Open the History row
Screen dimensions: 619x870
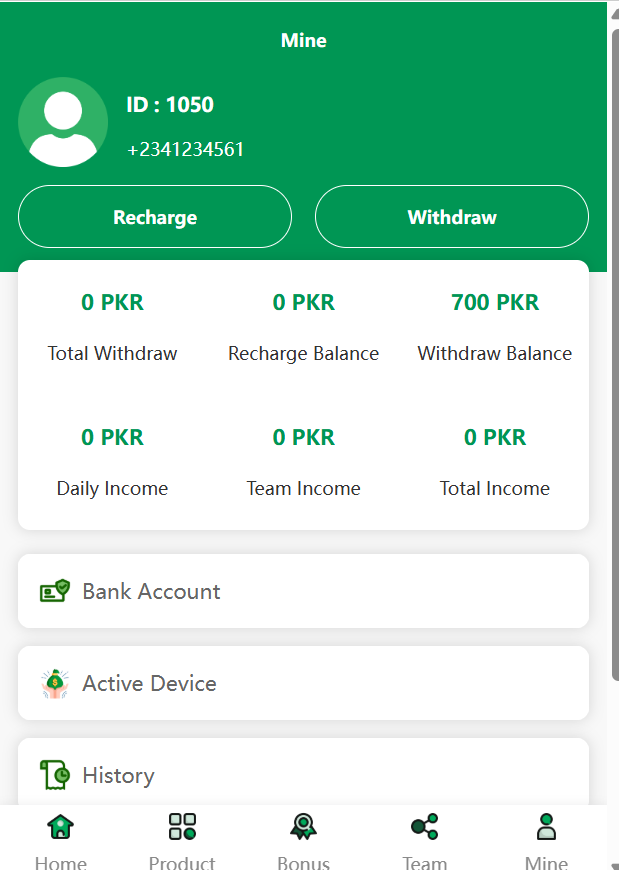coord(303,774)
